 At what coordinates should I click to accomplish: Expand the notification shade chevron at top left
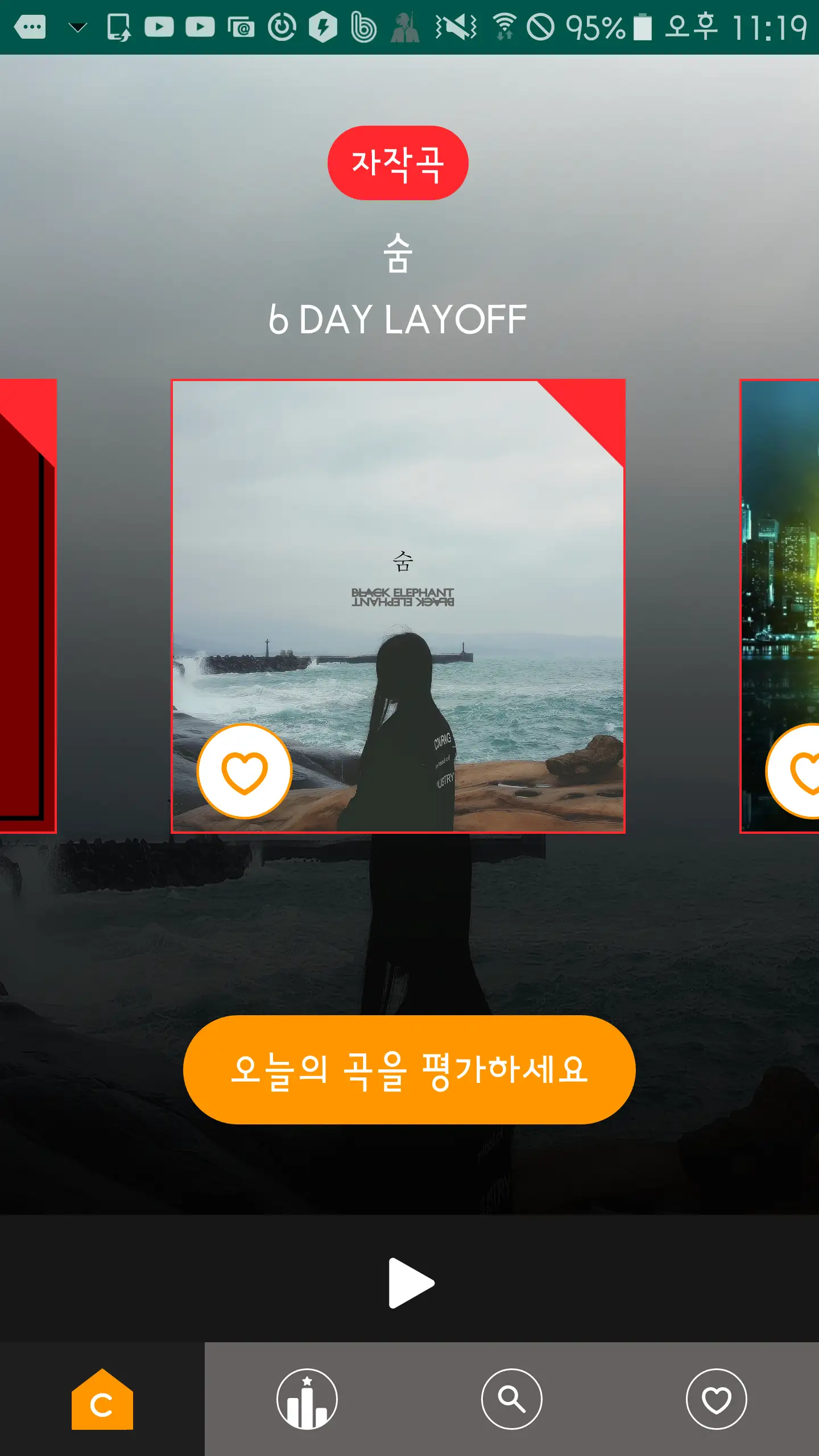point(78,26)
